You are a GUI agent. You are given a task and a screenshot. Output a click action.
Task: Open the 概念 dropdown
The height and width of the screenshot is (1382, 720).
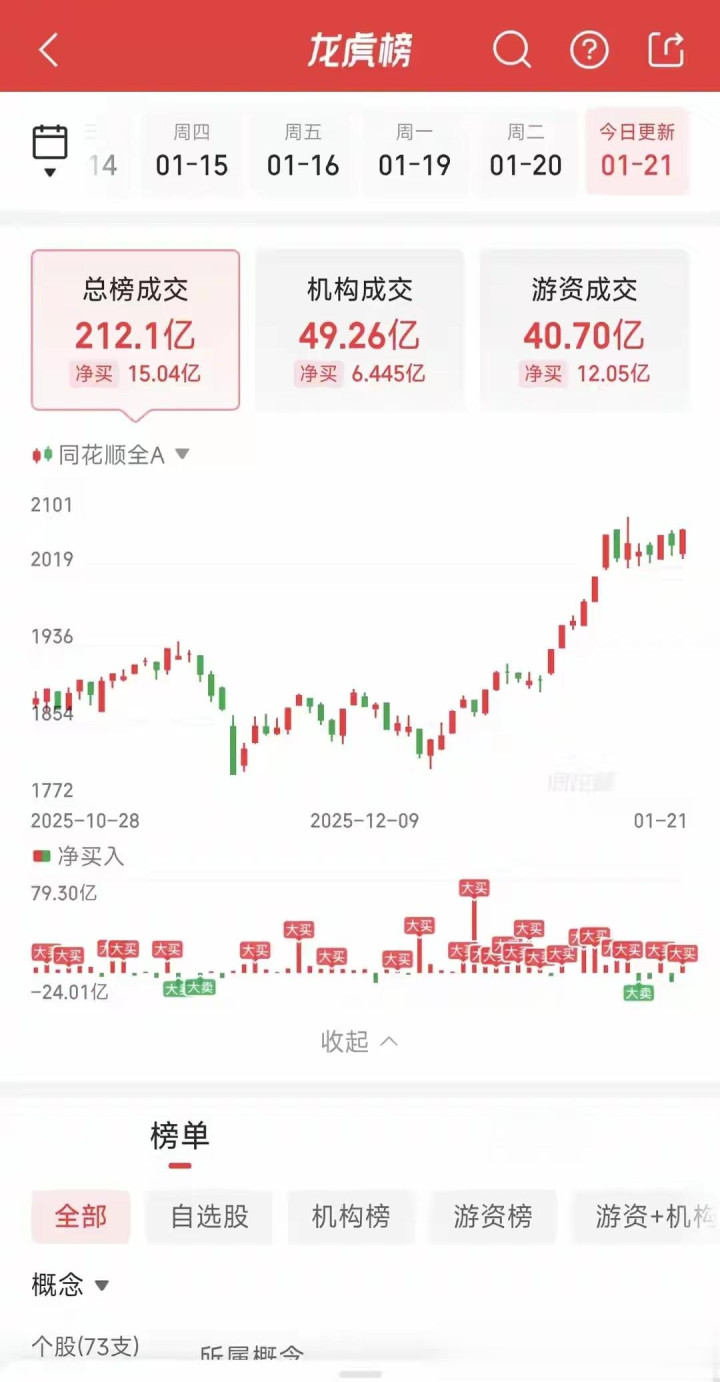click(x=70, y=1285)
